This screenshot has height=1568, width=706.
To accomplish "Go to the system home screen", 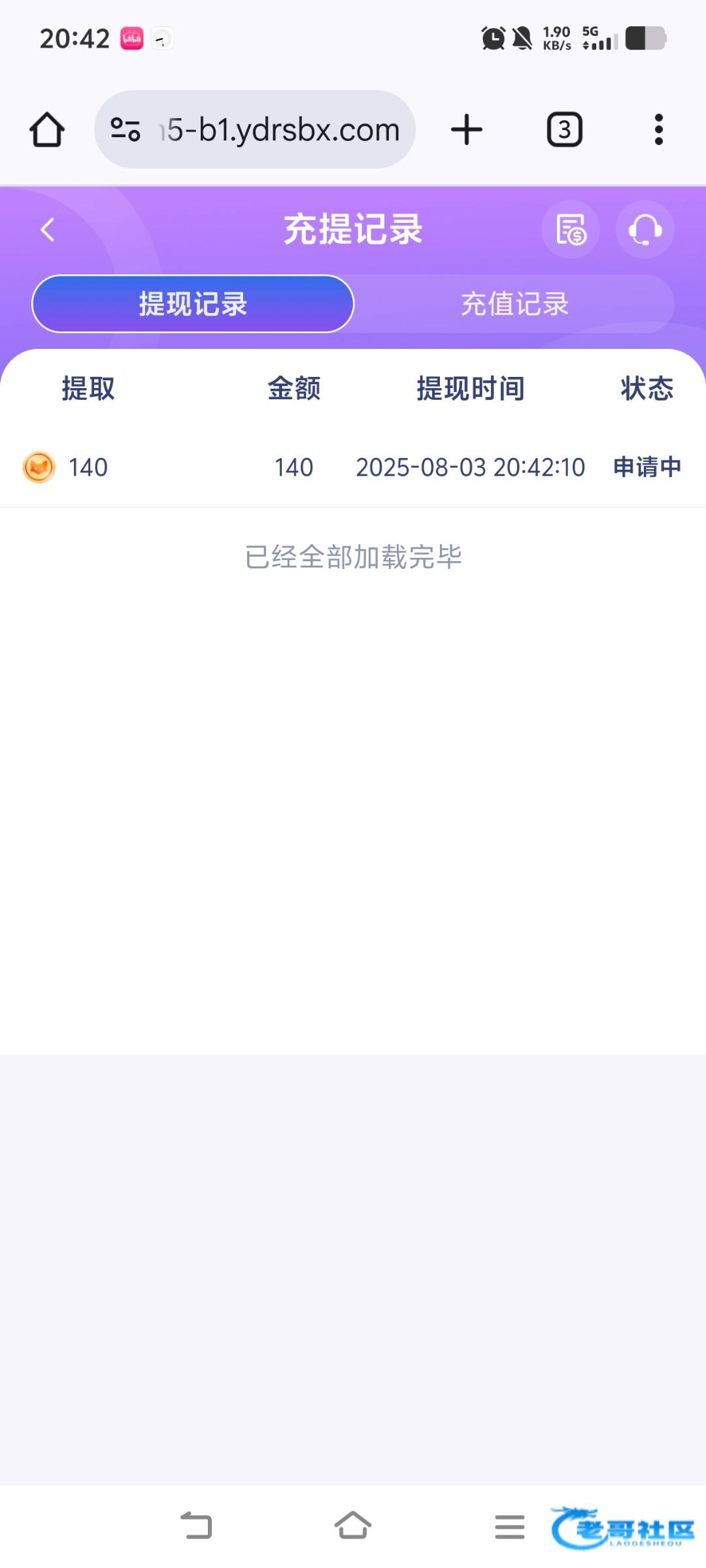I will [x=353, y=1526].
